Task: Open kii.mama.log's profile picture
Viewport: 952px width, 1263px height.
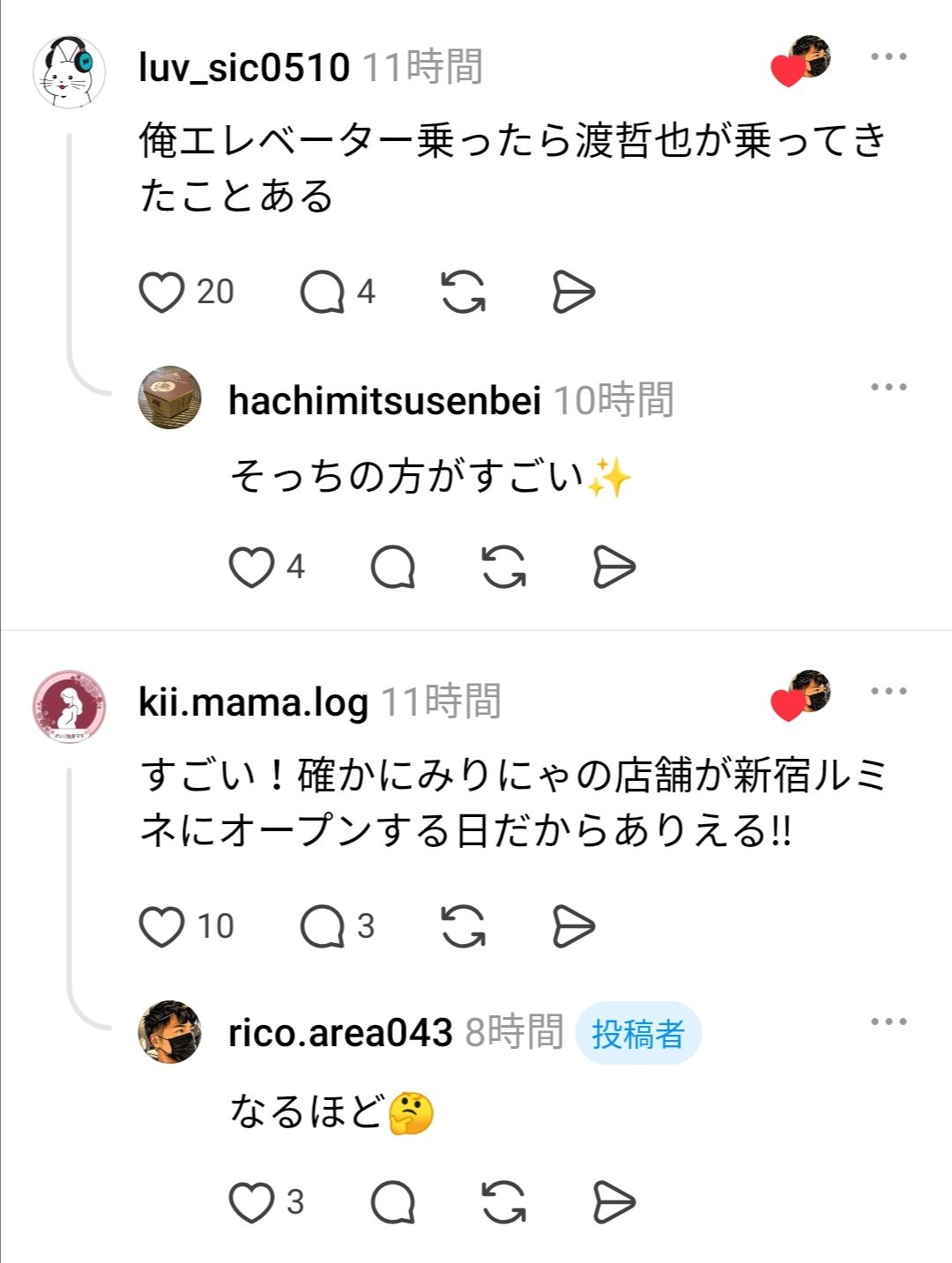Action: pyautogui.click(x=70, y=707)
